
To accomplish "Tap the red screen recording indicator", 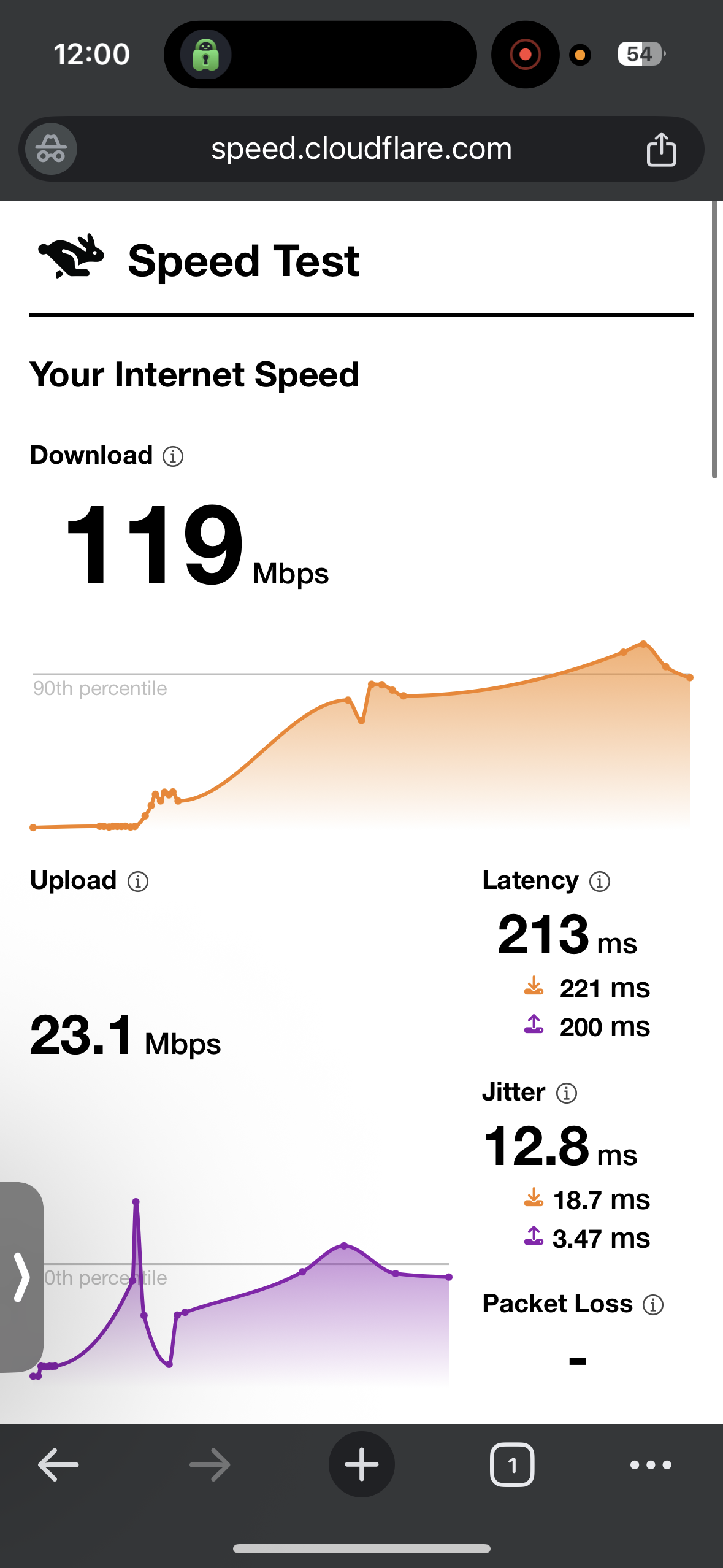I will (525, 54).
